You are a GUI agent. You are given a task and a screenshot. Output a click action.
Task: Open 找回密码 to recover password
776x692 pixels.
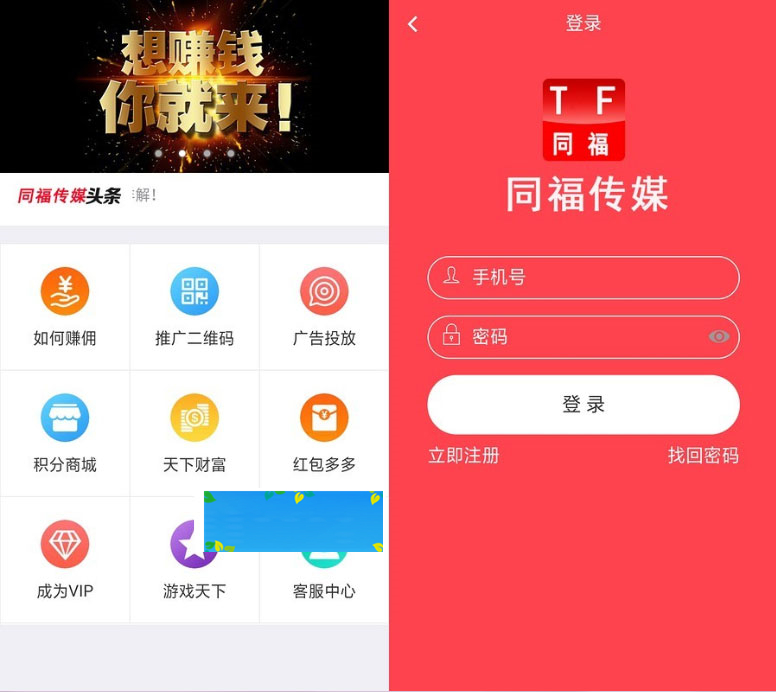(x=703, y=456)
